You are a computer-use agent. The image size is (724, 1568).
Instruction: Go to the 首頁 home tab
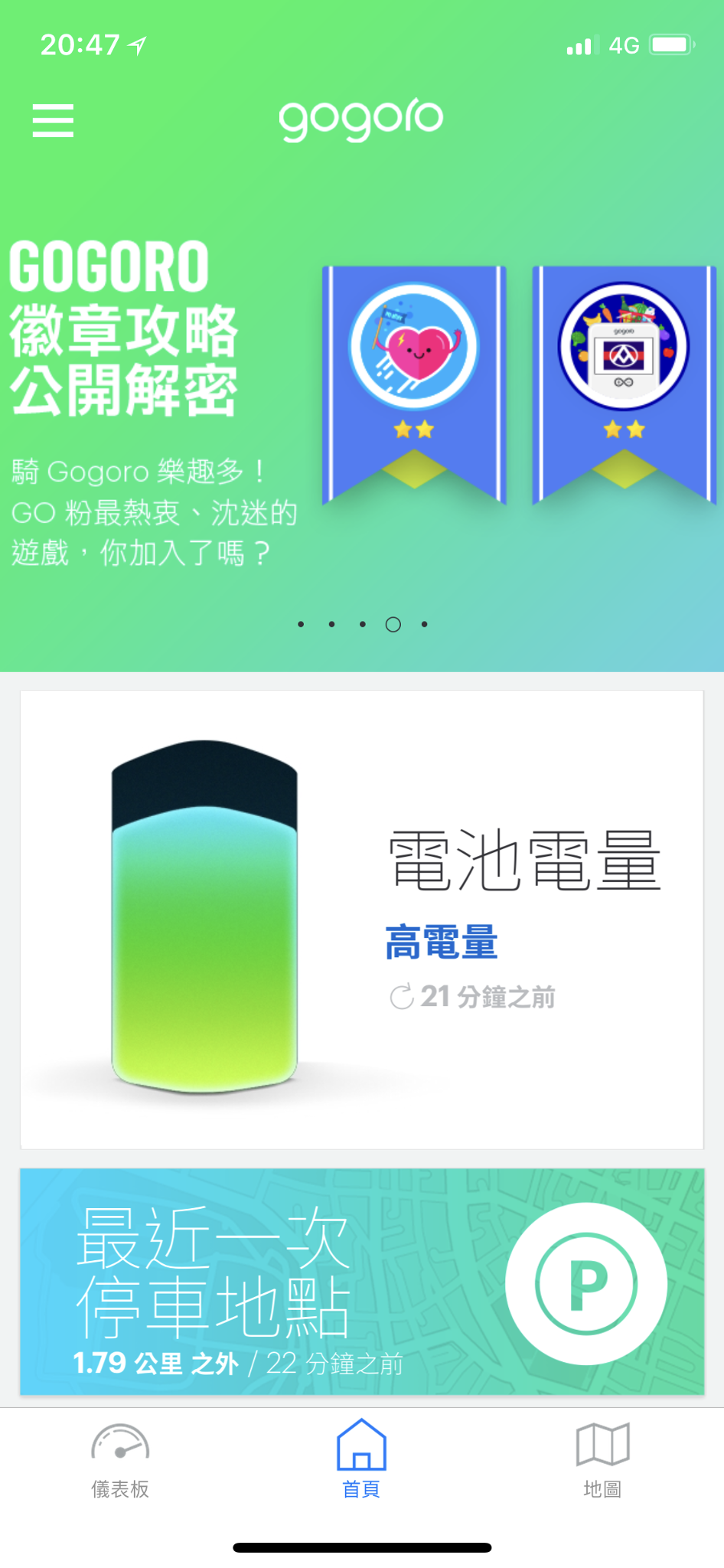pos(361,1460)
